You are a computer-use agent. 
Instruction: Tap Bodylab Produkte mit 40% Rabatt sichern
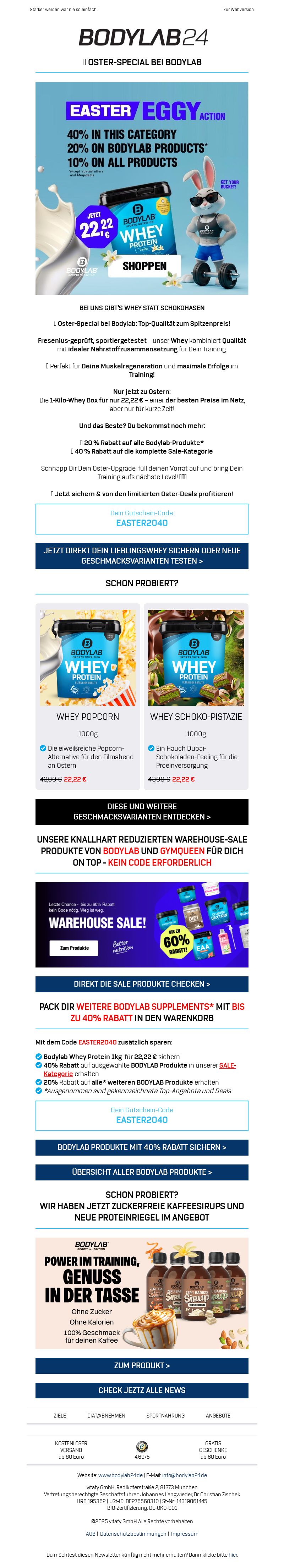pyautogui.click(x=141, y=1147)
